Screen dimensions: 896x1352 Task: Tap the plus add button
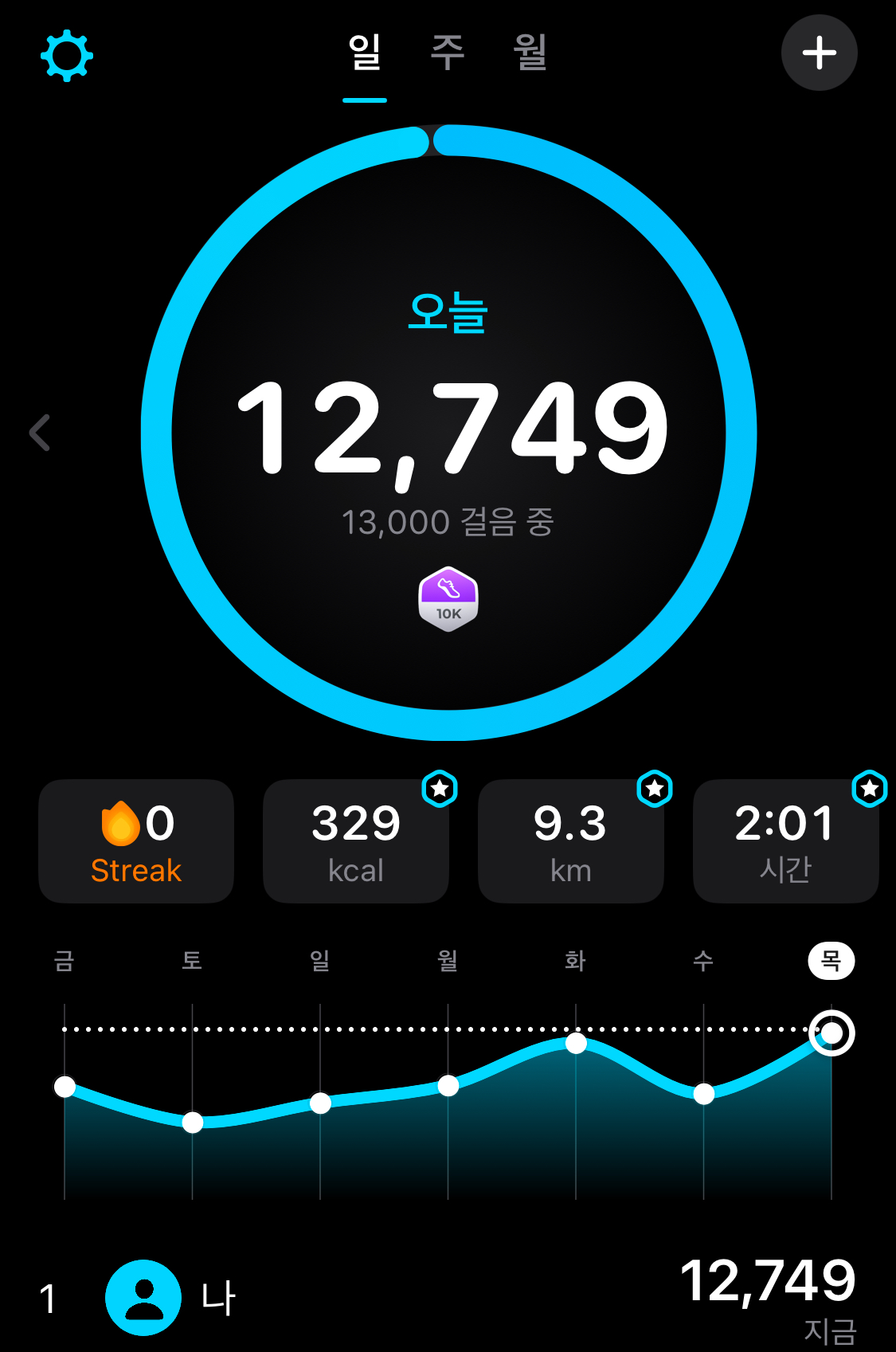[x=819, y=53]
